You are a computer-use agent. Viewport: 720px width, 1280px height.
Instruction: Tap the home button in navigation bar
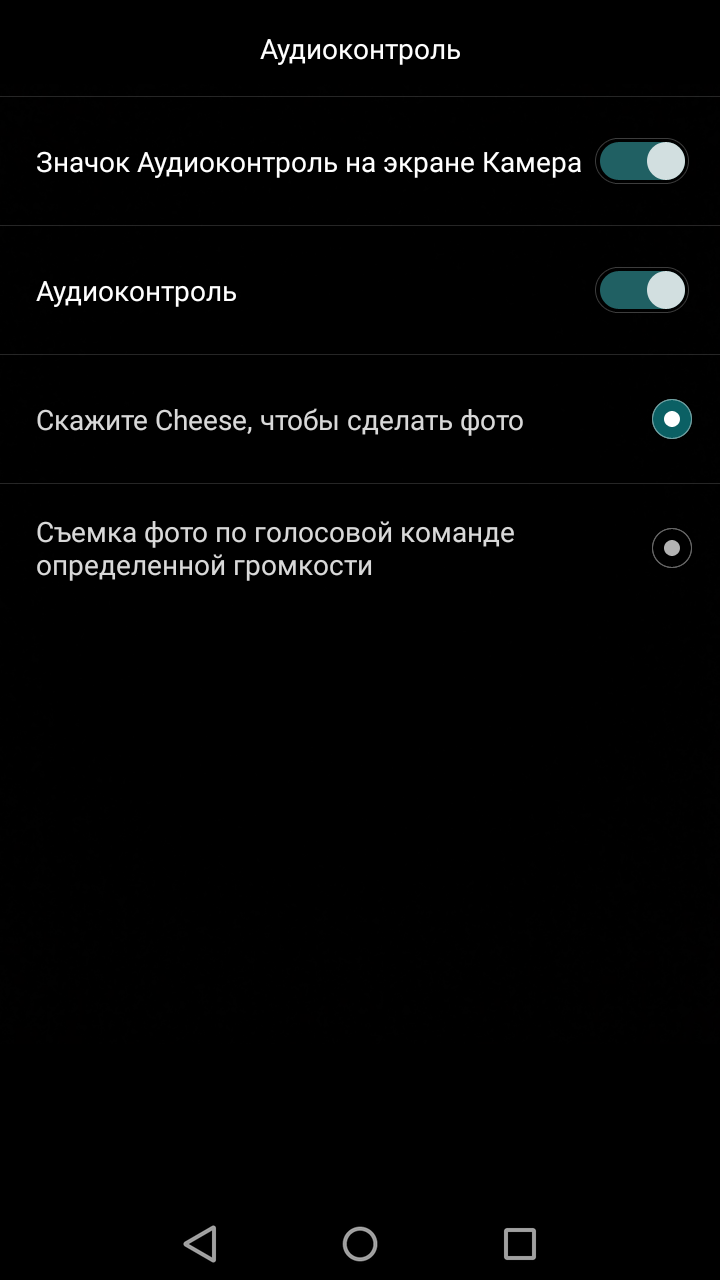(360, 1244)
